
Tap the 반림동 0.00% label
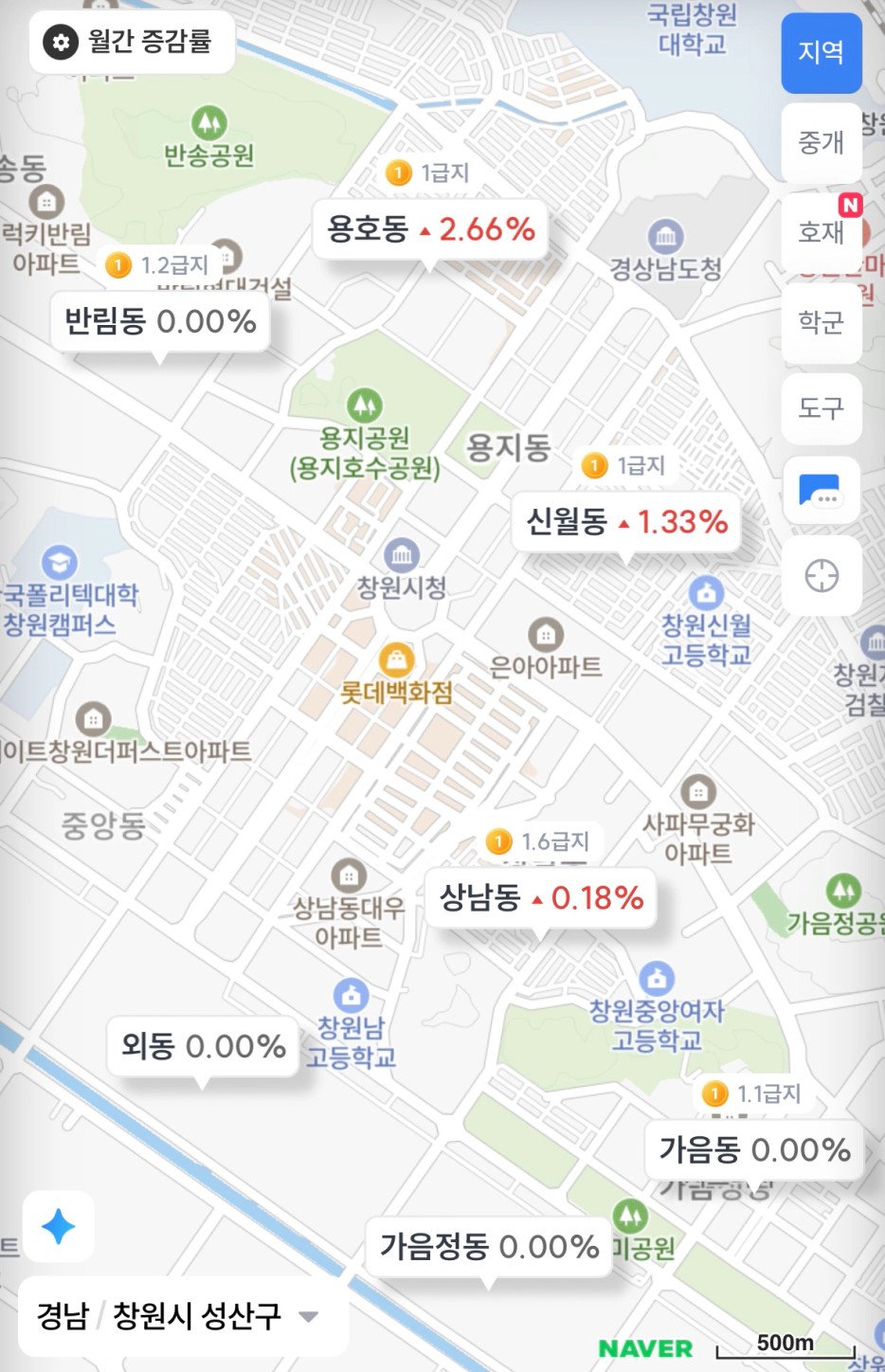[x=159, y=322]
